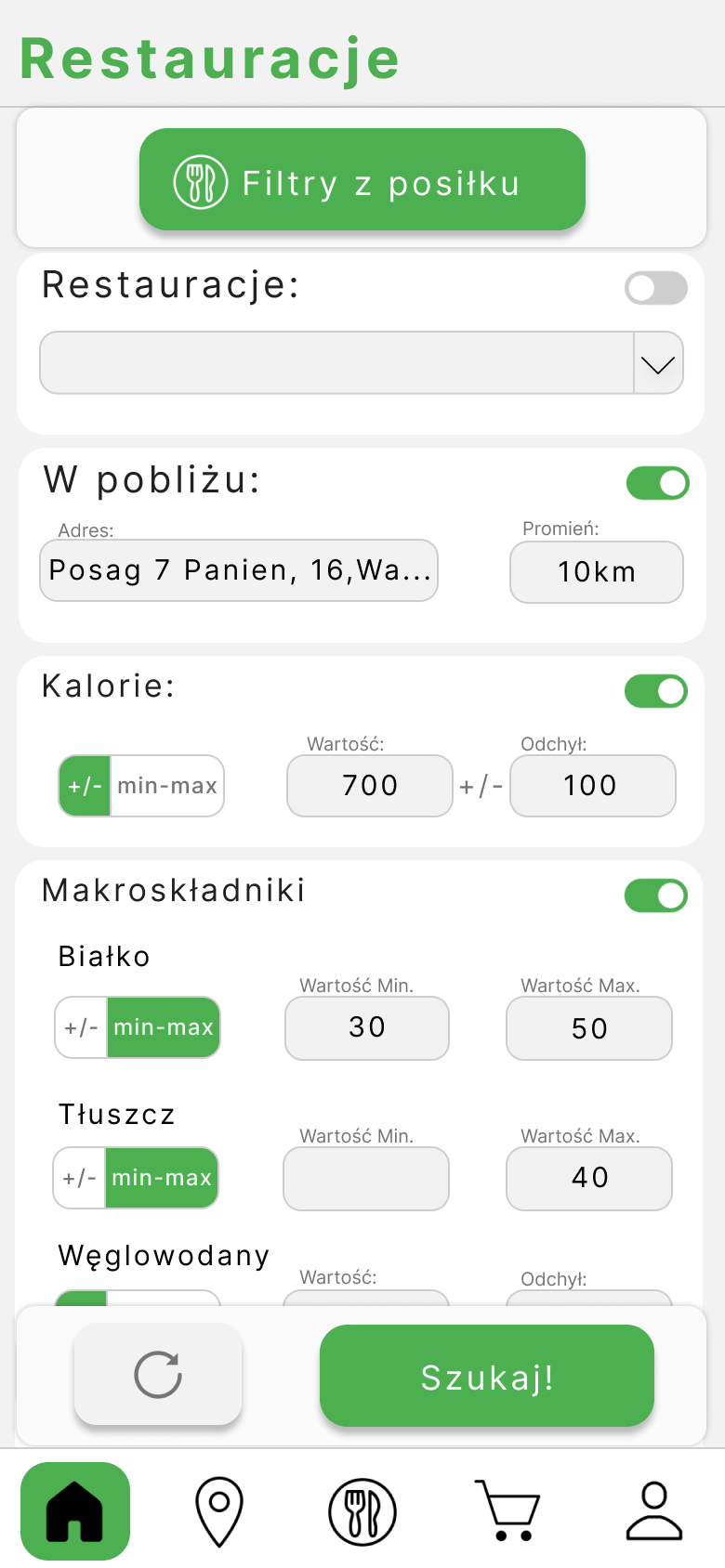Edit the Adres field with Posag 7 Panien
The width and height of the screenshot is (725, 1568).
click(x=239, y=570)
